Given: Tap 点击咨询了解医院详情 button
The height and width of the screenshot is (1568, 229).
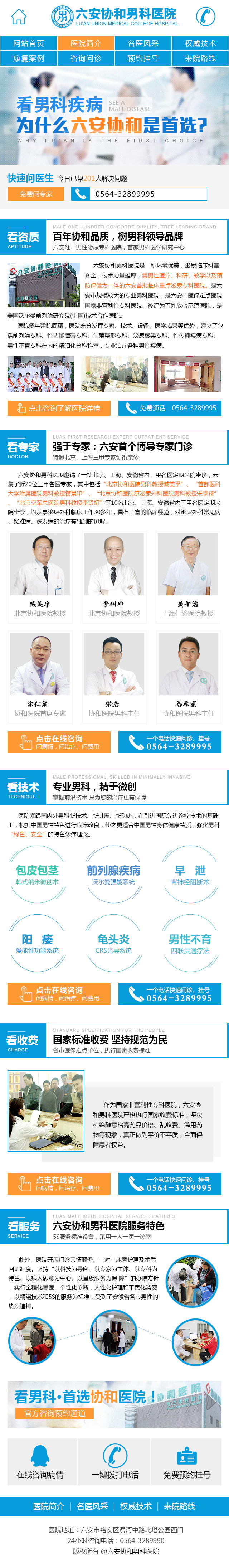Looking at the screenshot, I should [59, 408].
